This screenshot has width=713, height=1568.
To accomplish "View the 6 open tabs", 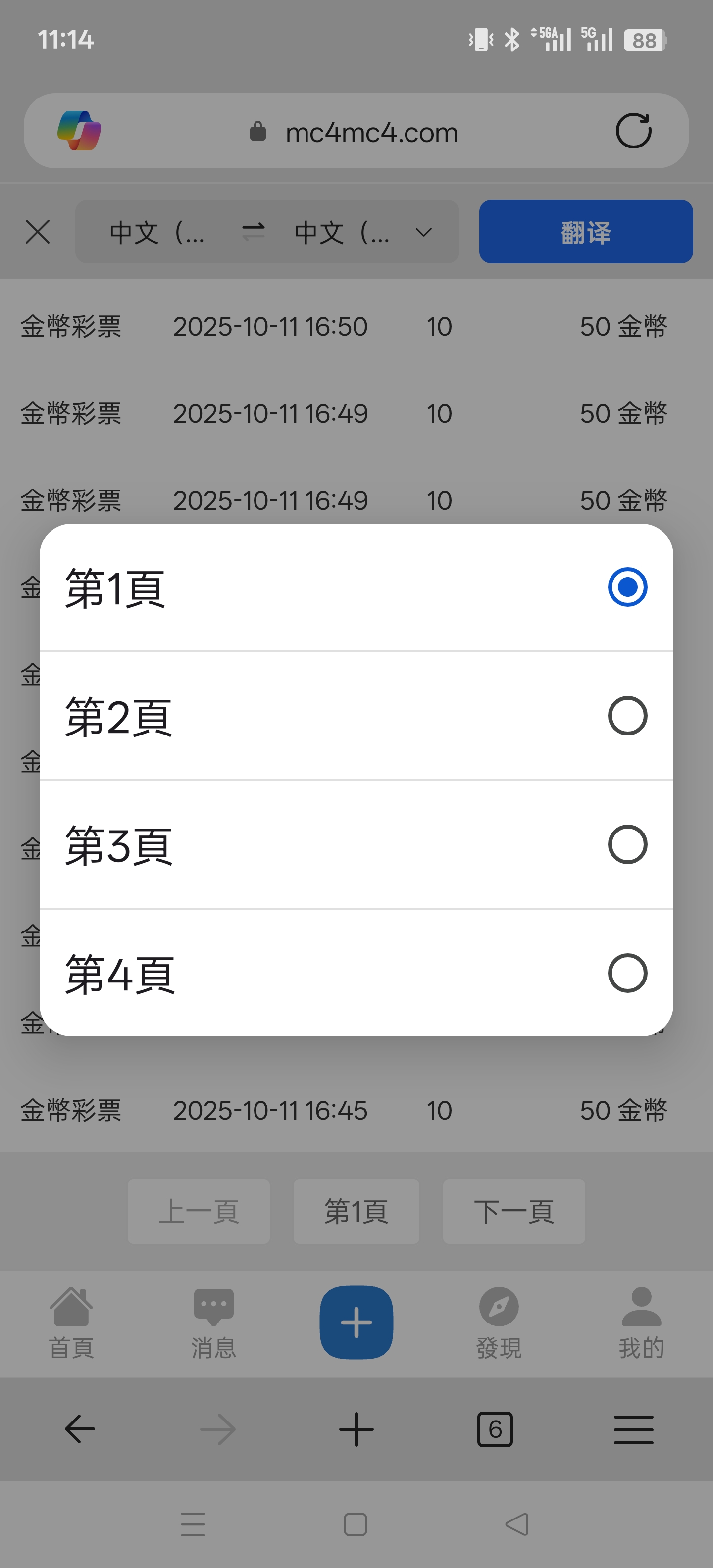I will click(495, 1428).
